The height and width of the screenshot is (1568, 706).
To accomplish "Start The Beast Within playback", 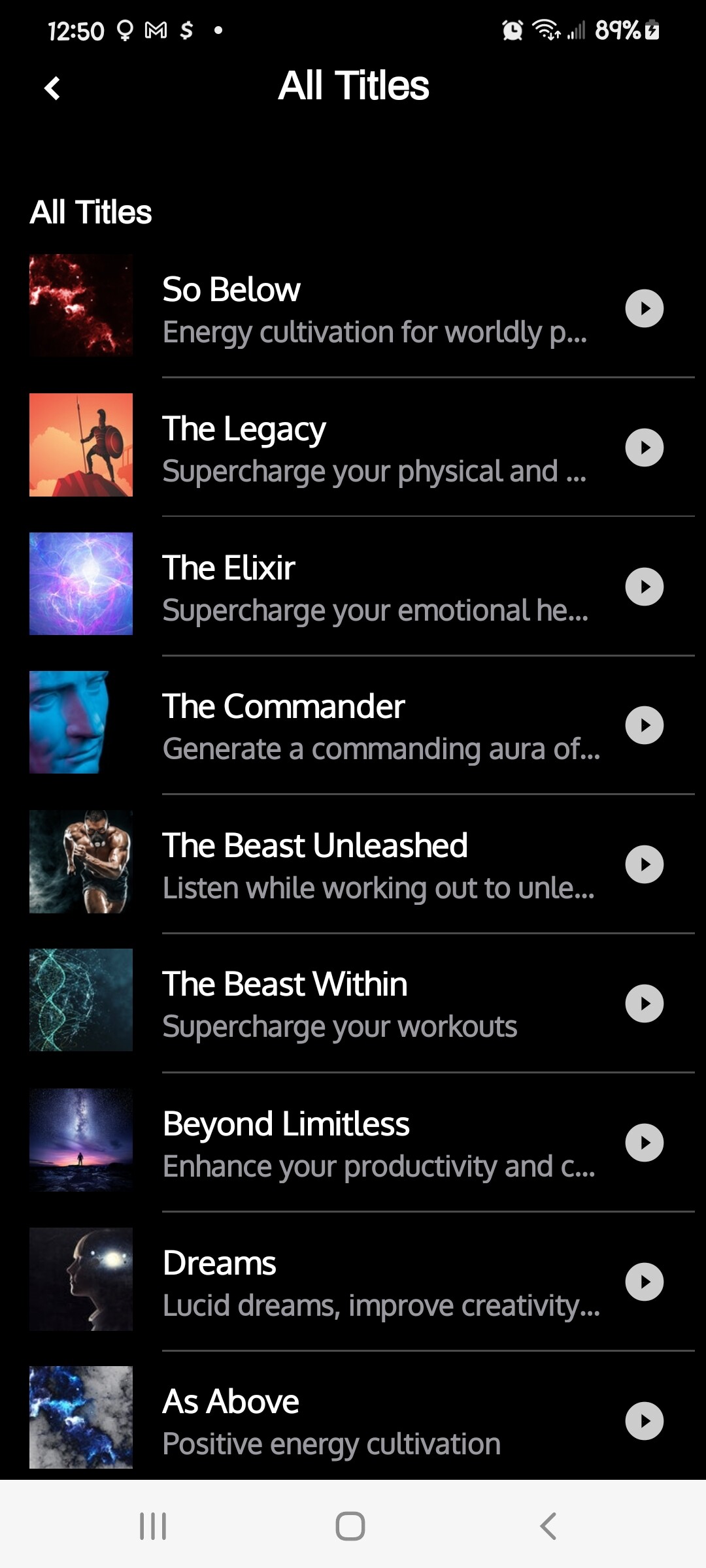I will point(644,1004).
